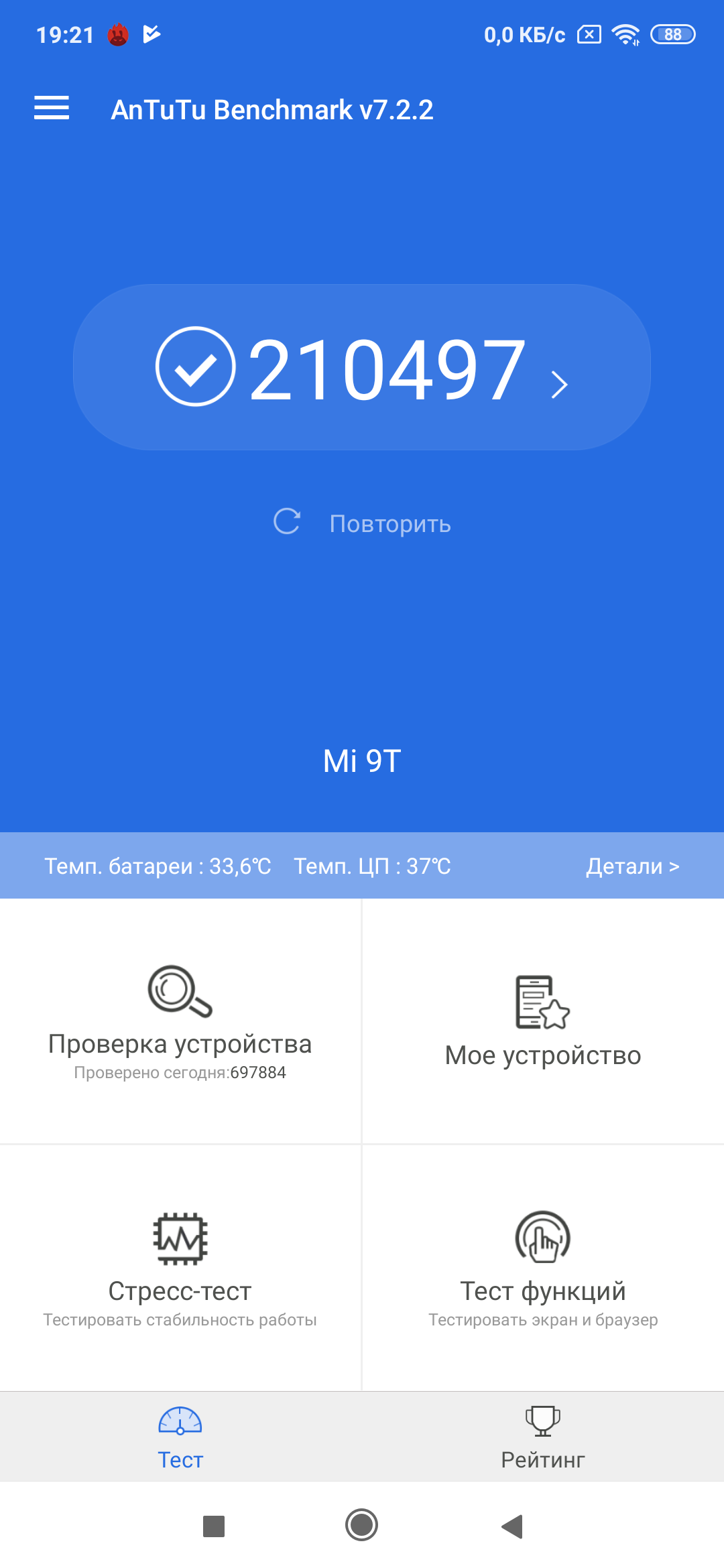Start the Стресс-тест
The image size is (724, 1568).
(x=180, y=1268)
